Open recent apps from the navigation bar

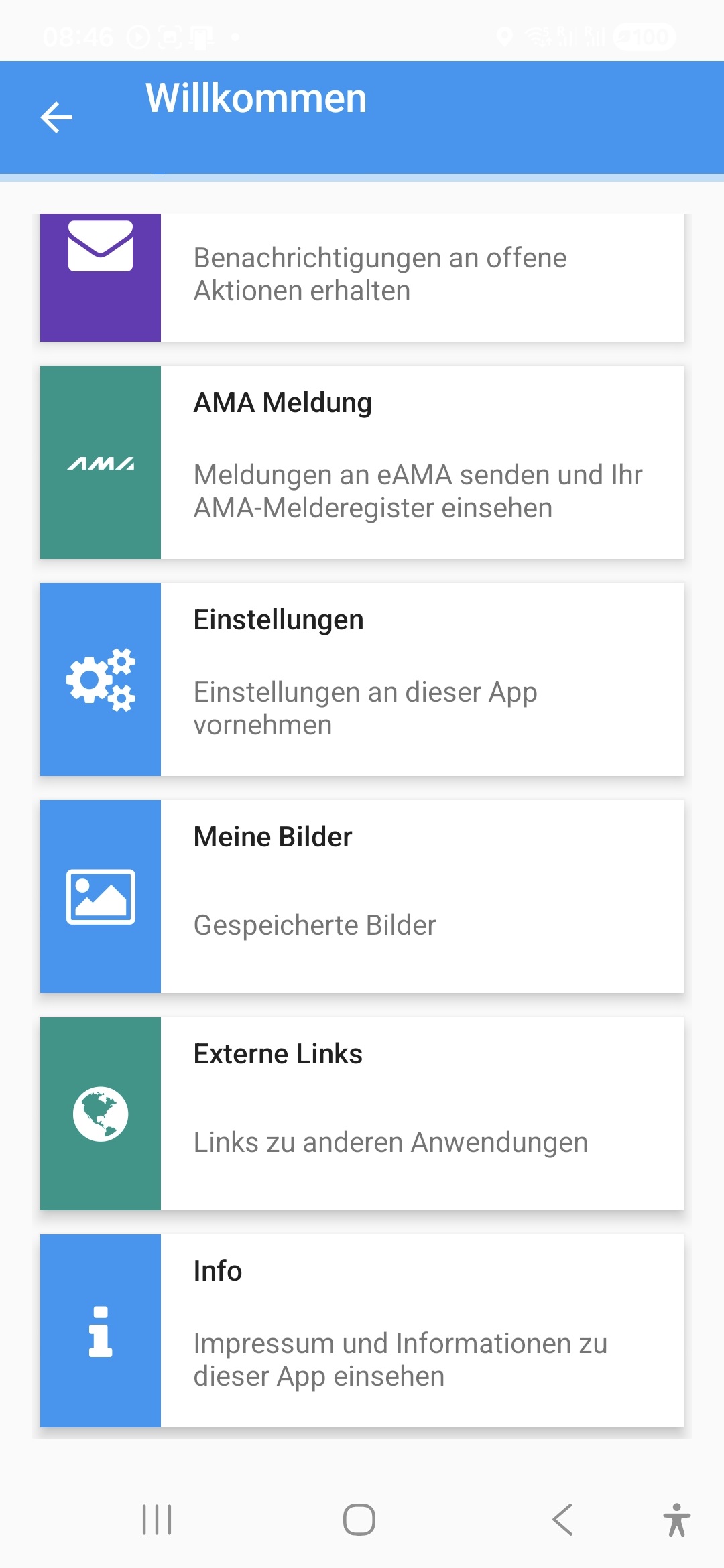tap(157, 1519)
